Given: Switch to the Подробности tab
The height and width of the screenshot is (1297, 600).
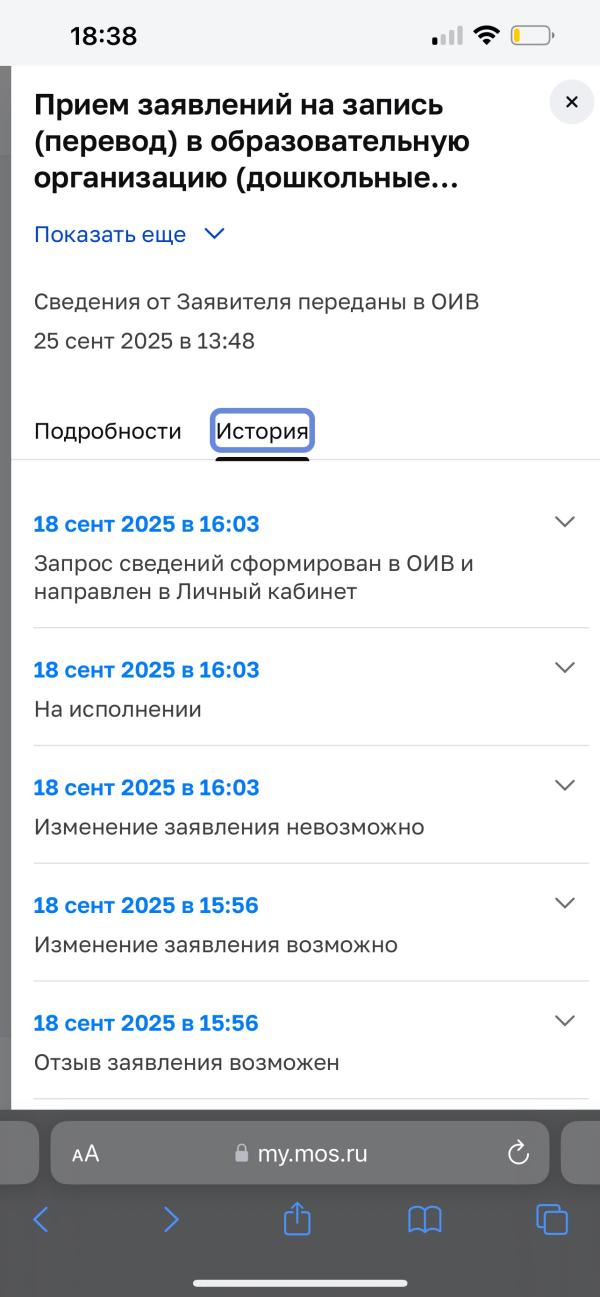Looking at the screenshot, I should pyautogui.click(x=108, y=432).
